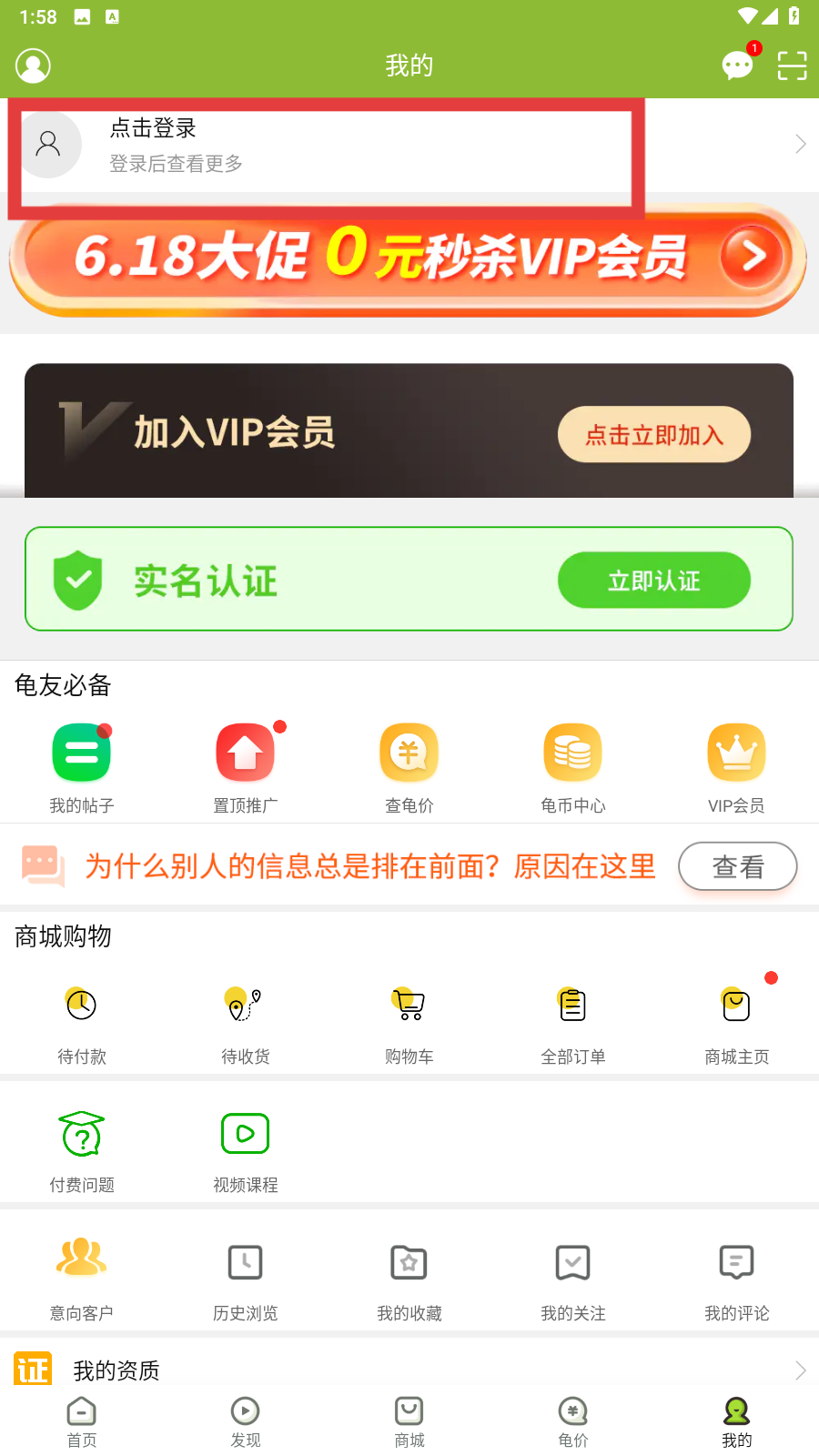
Task: Open 视频课程
Action: click(246, 1151)
